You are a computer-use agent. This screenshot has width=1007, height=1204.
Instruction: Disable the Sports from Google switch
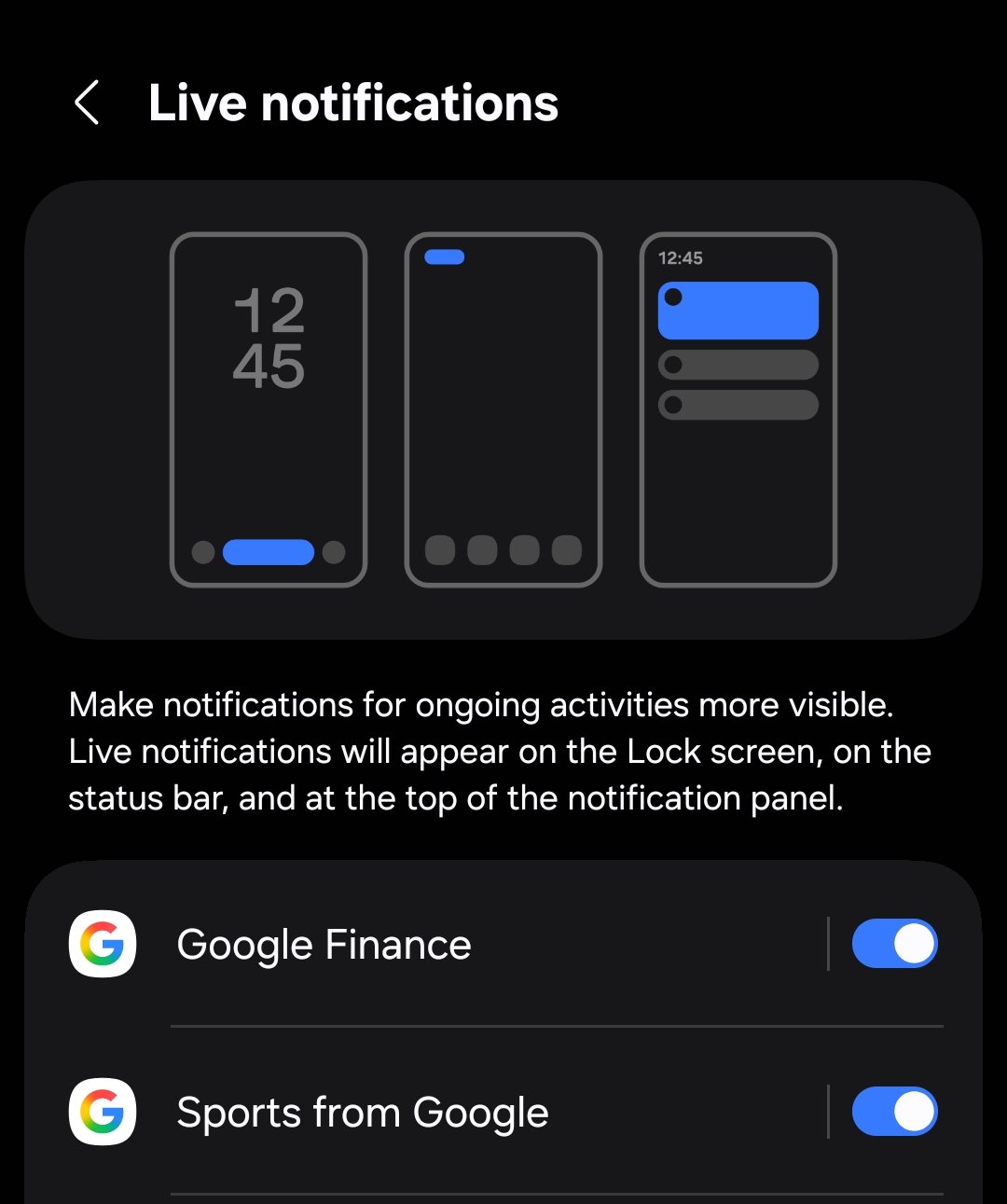[x=893, y=1112]
